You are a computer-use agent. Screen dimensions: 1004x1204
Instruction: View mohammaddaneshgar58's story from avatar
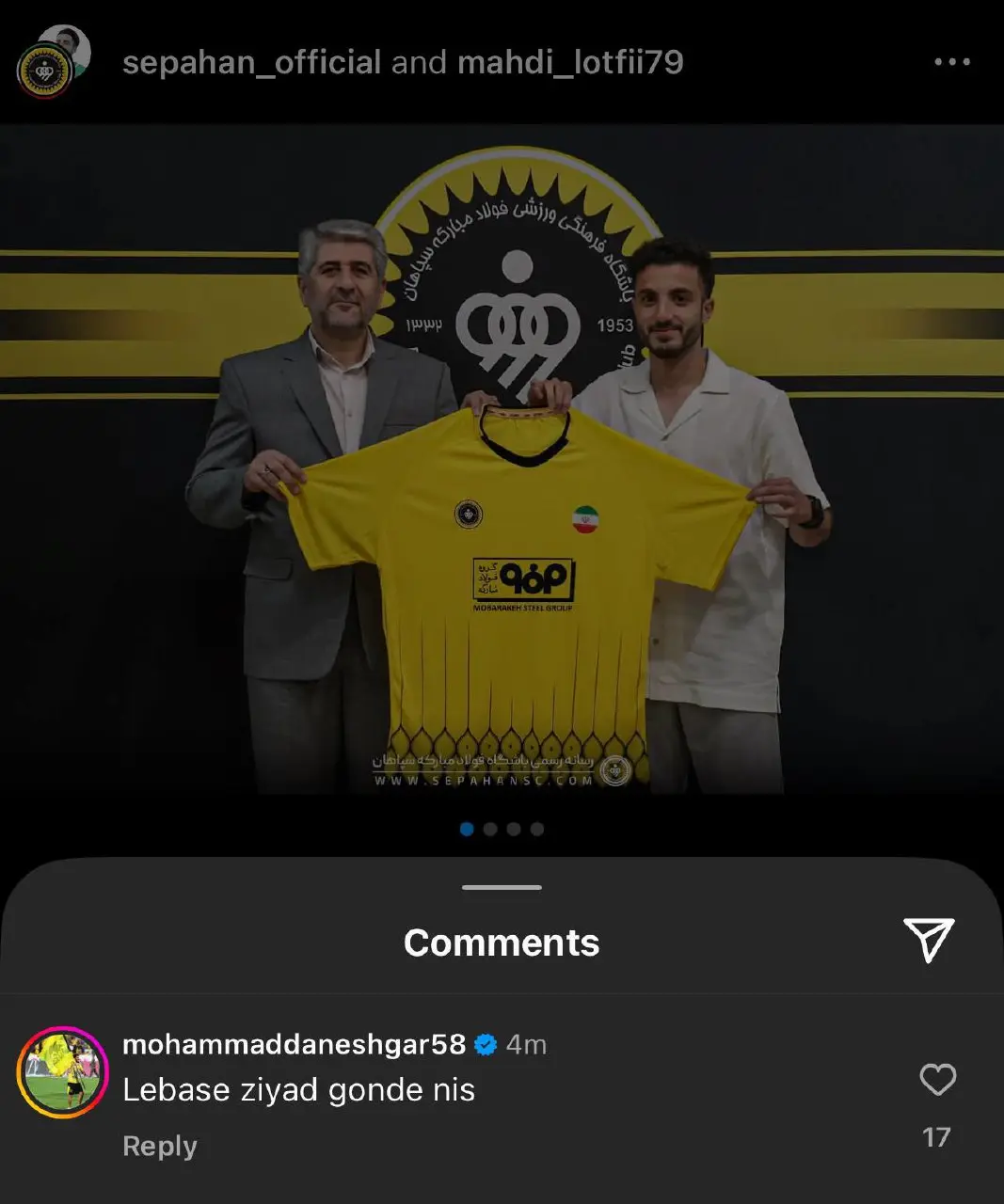pos(63,1072)
